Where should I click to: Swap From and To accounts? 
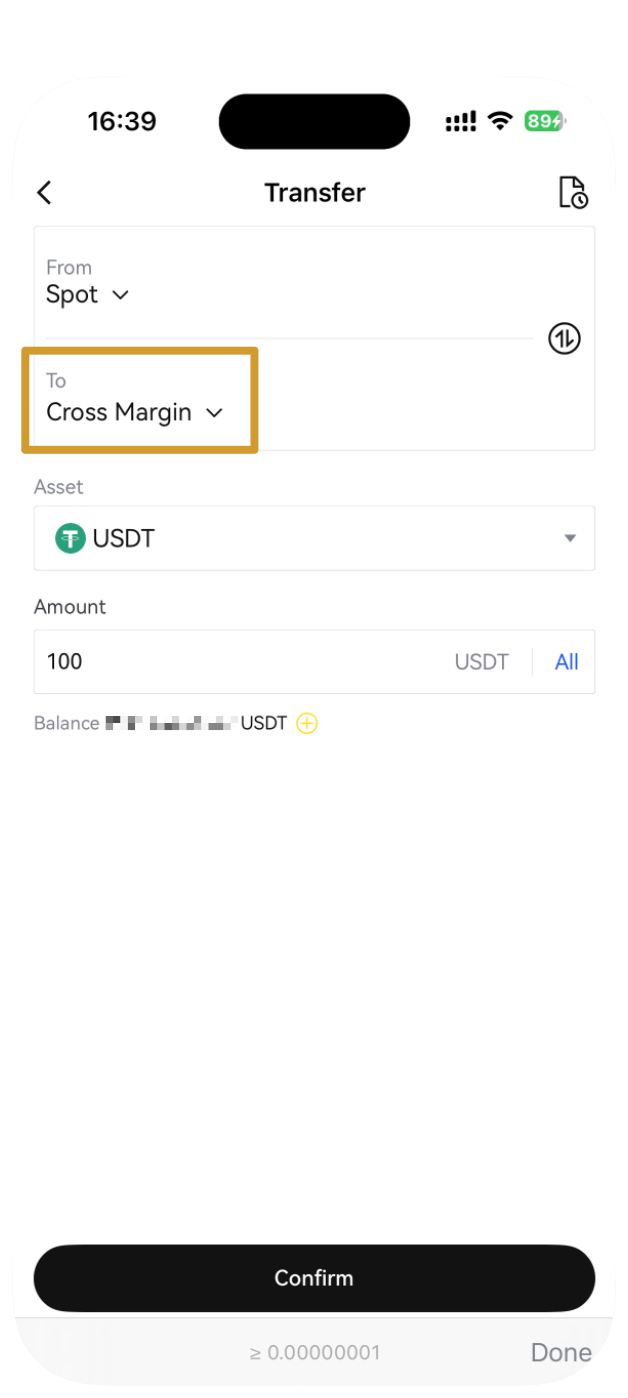tap(564, 339)
